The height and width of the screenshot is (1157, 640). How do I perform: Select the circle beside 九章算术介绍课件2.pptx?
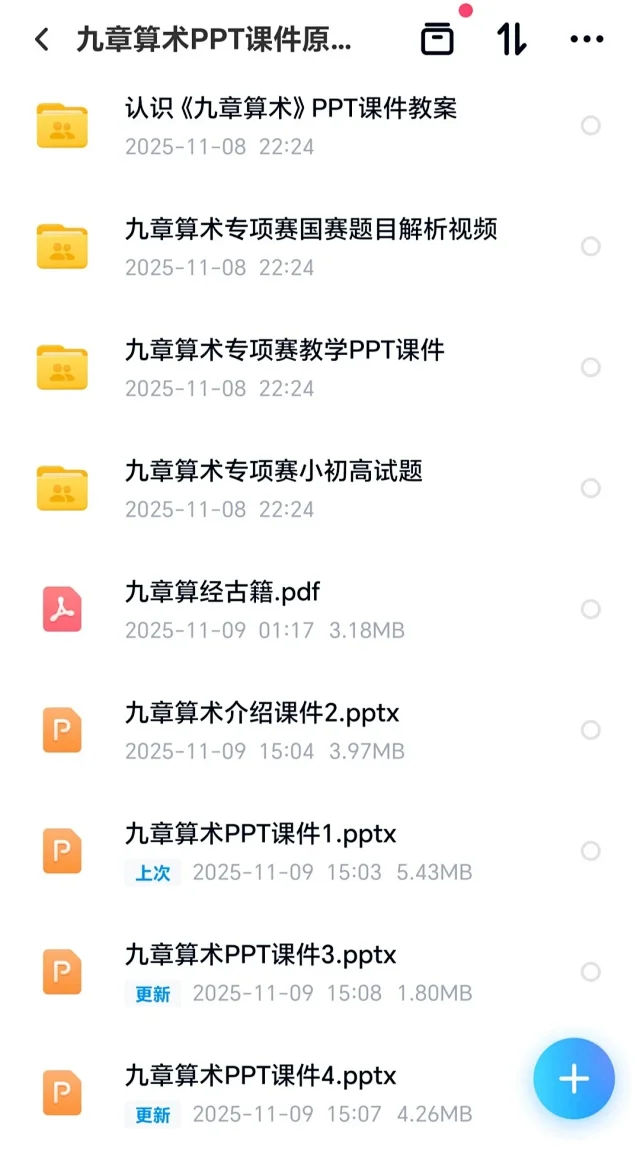591,730
